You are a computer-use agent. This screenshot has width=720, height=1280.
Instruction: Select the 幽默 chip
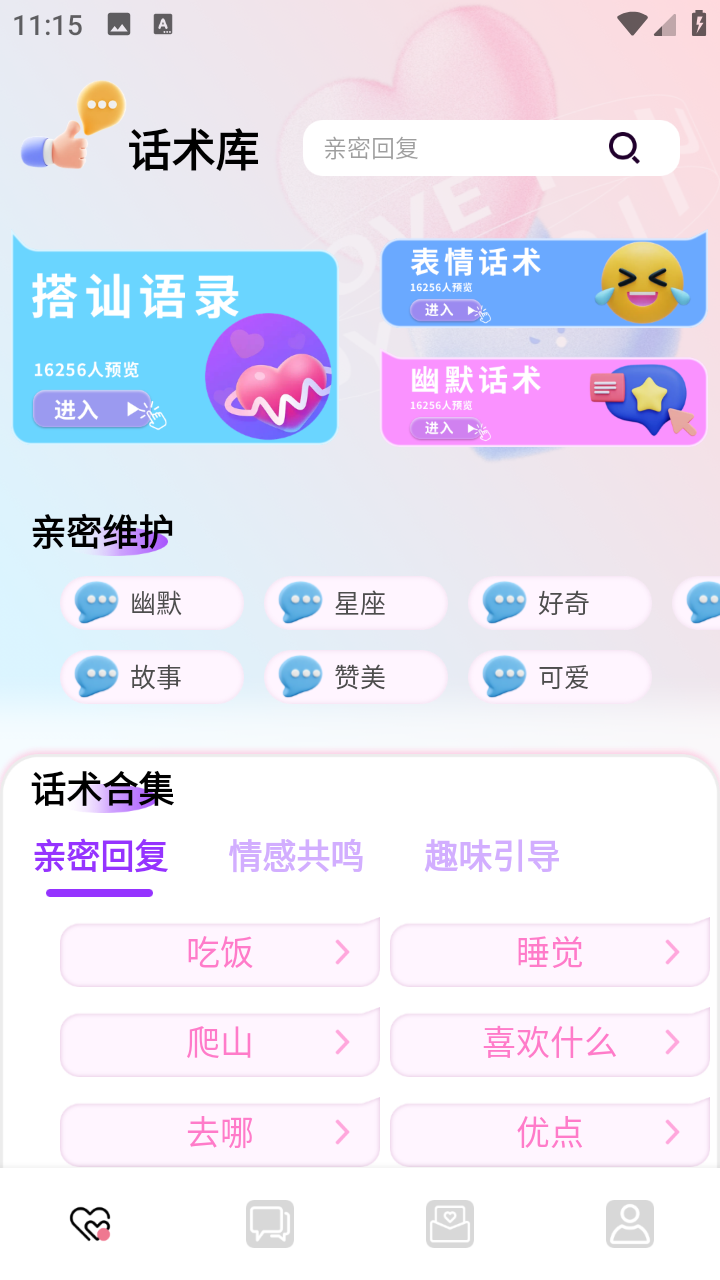coord(152,603)
